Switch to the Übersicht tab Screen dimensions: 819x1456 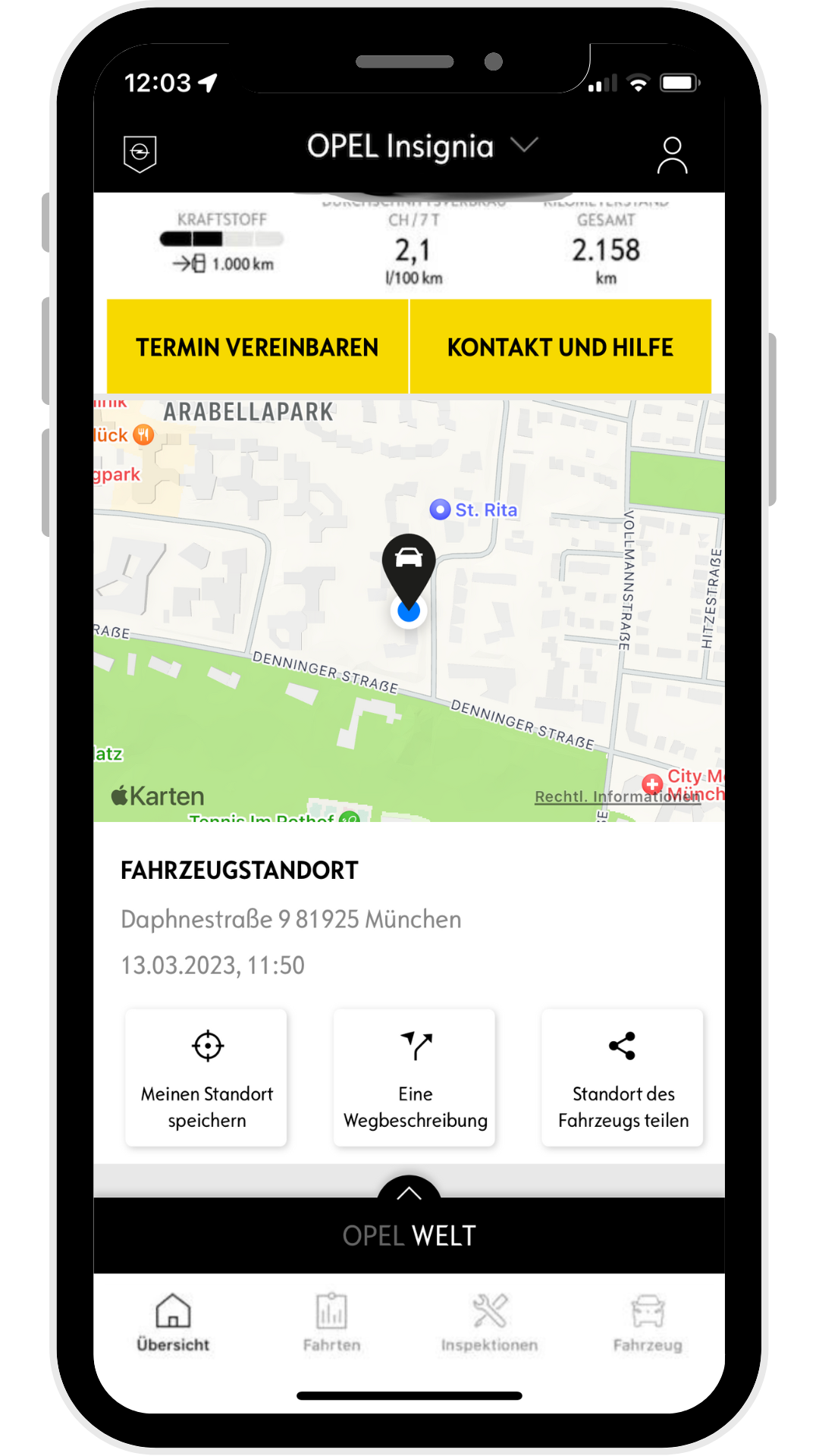(173, 1323)
